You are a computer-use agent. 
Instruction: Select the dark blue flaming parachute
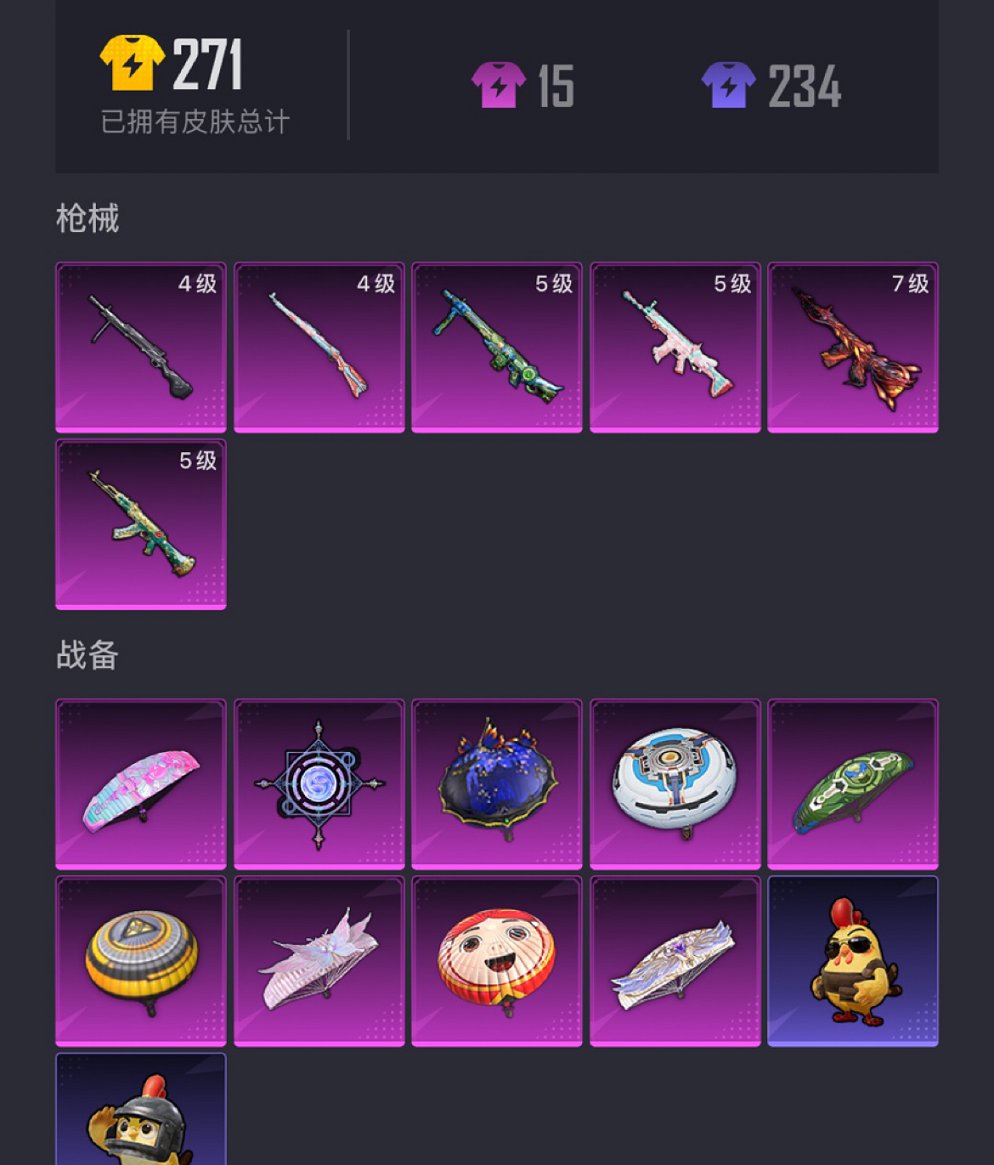497,783
